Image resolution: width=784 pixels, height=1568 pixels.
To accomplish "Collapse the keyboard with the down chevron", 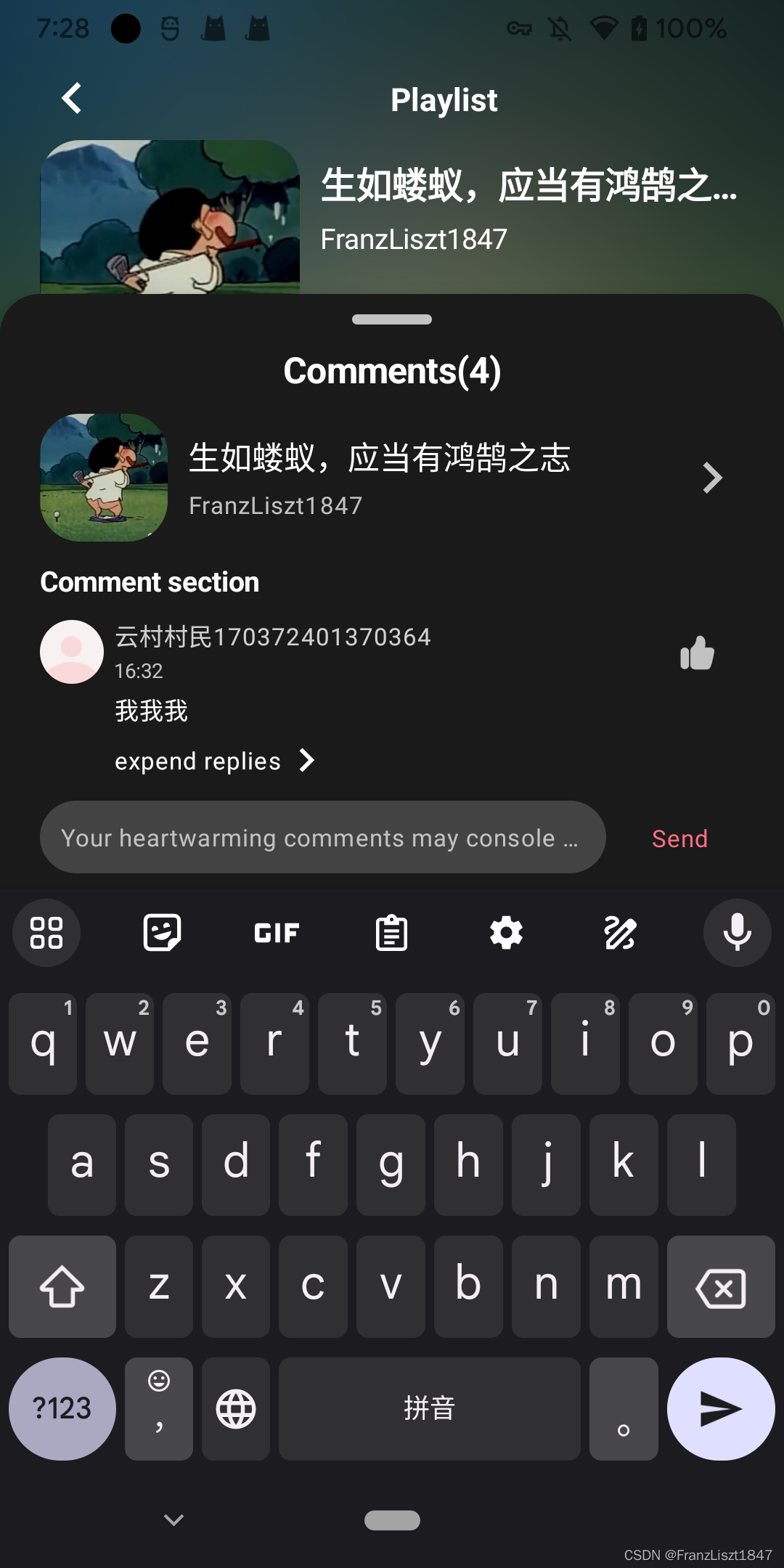I will (x=173, y=1519).
